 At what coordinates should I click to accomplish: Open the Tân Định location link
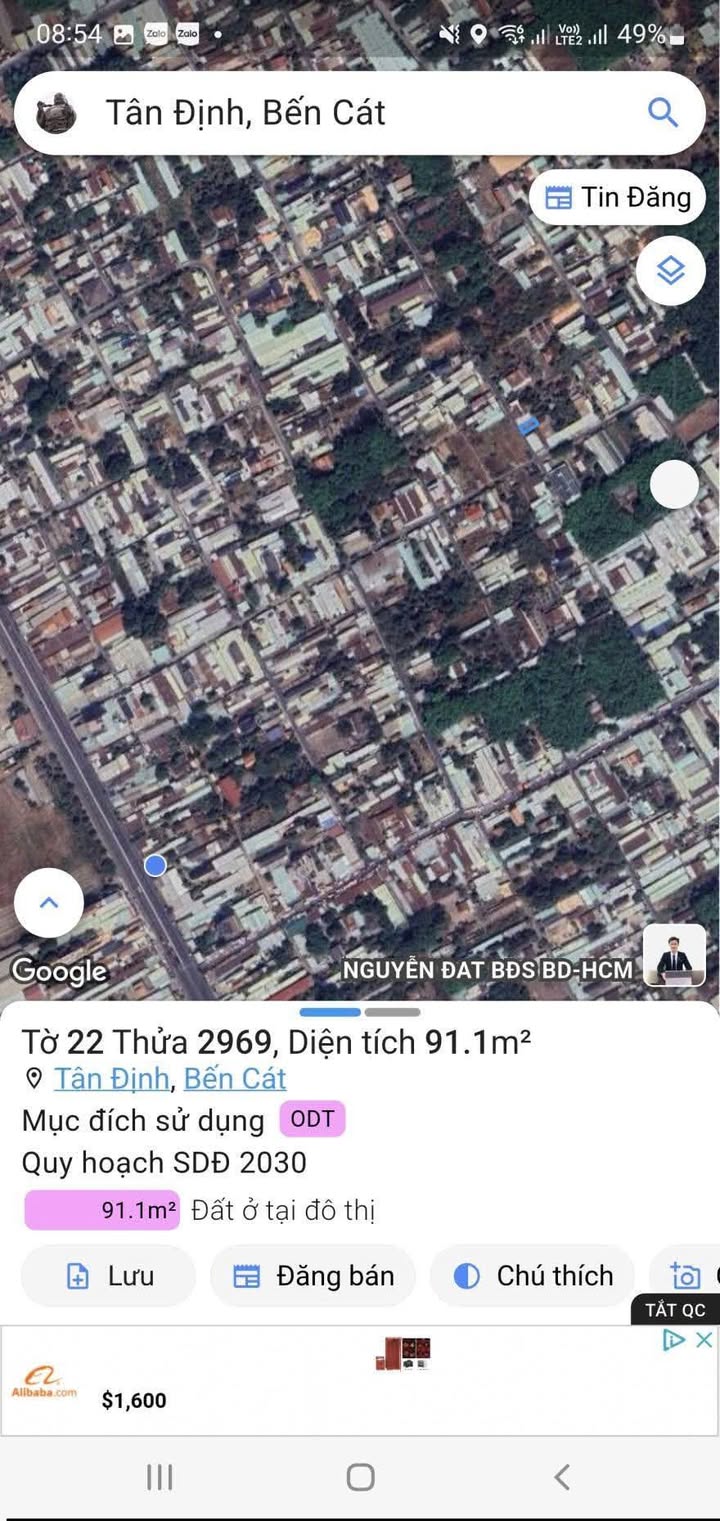point(112,1079)
